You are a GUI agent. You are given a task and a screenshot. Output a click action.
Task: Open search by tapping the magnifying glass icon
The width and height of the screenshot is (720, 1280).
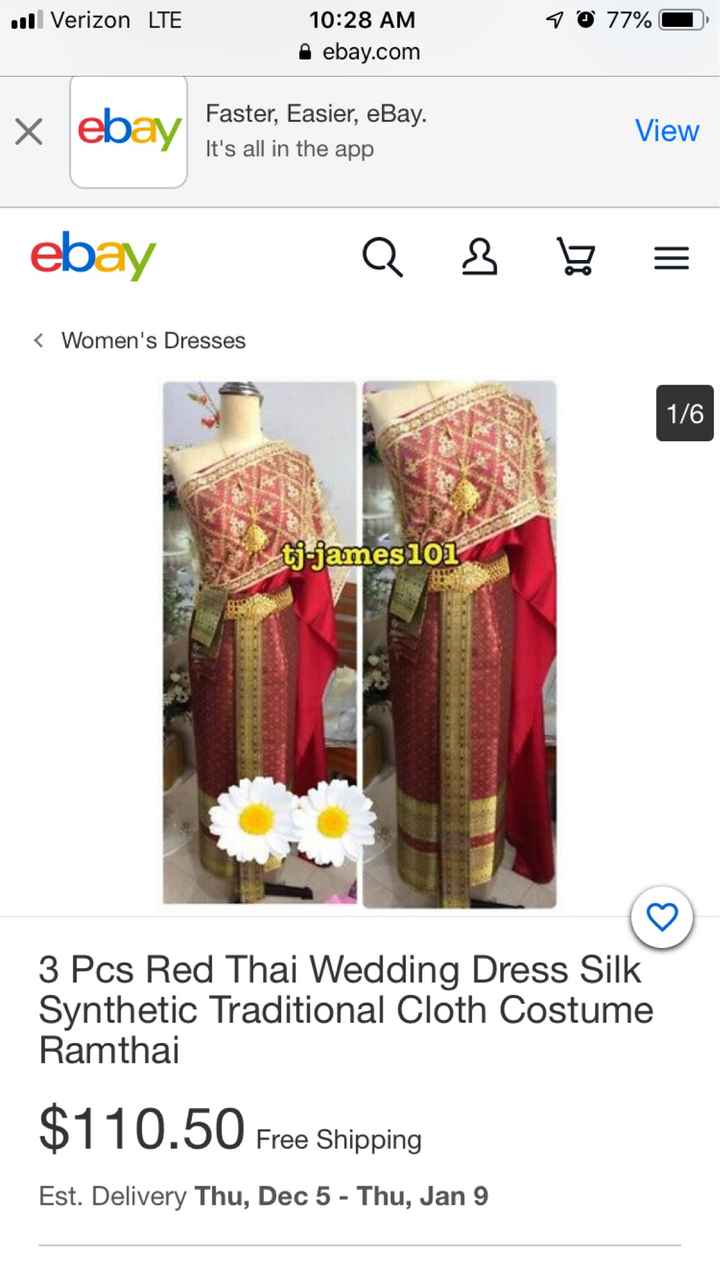tap(383, 257)
